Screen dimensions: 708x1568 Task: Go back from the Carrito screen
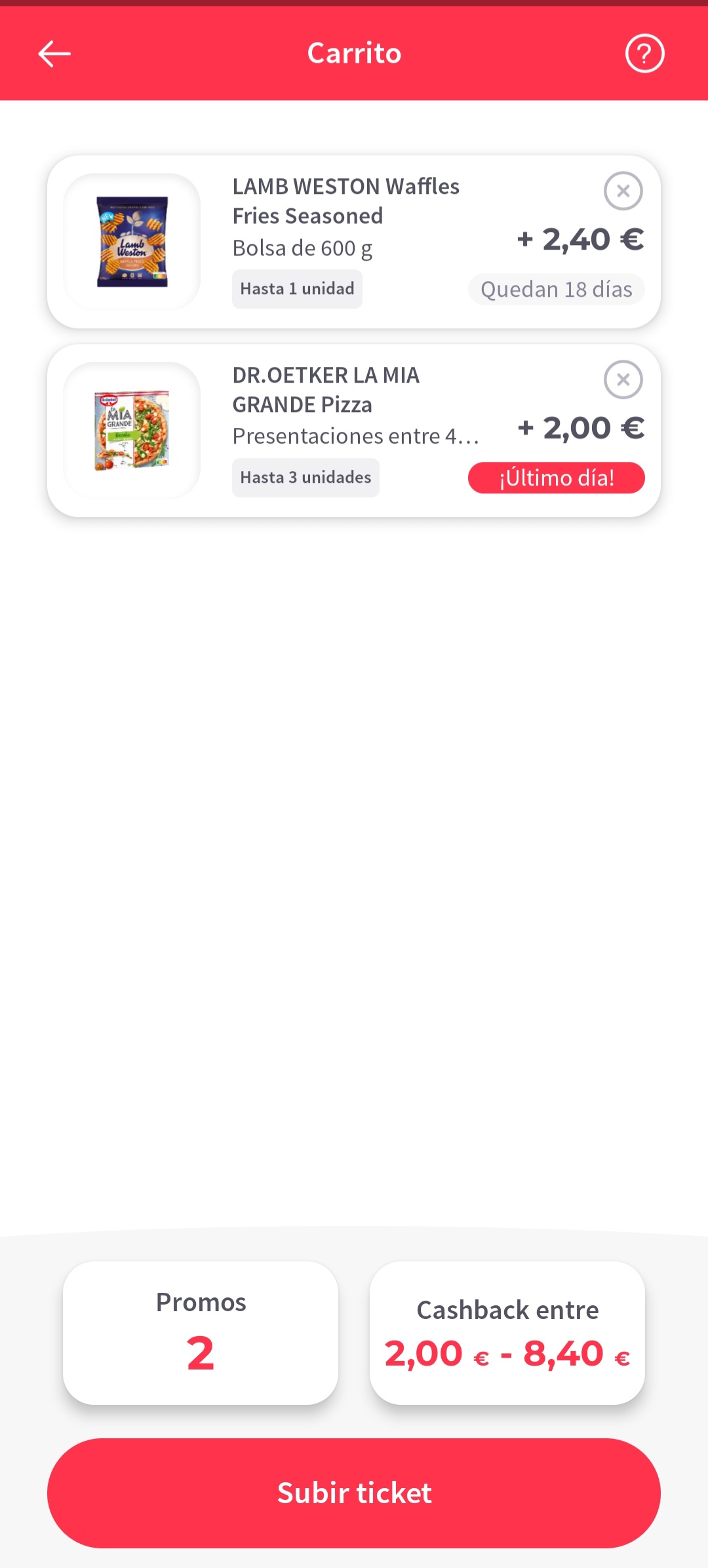coord(54,54)
